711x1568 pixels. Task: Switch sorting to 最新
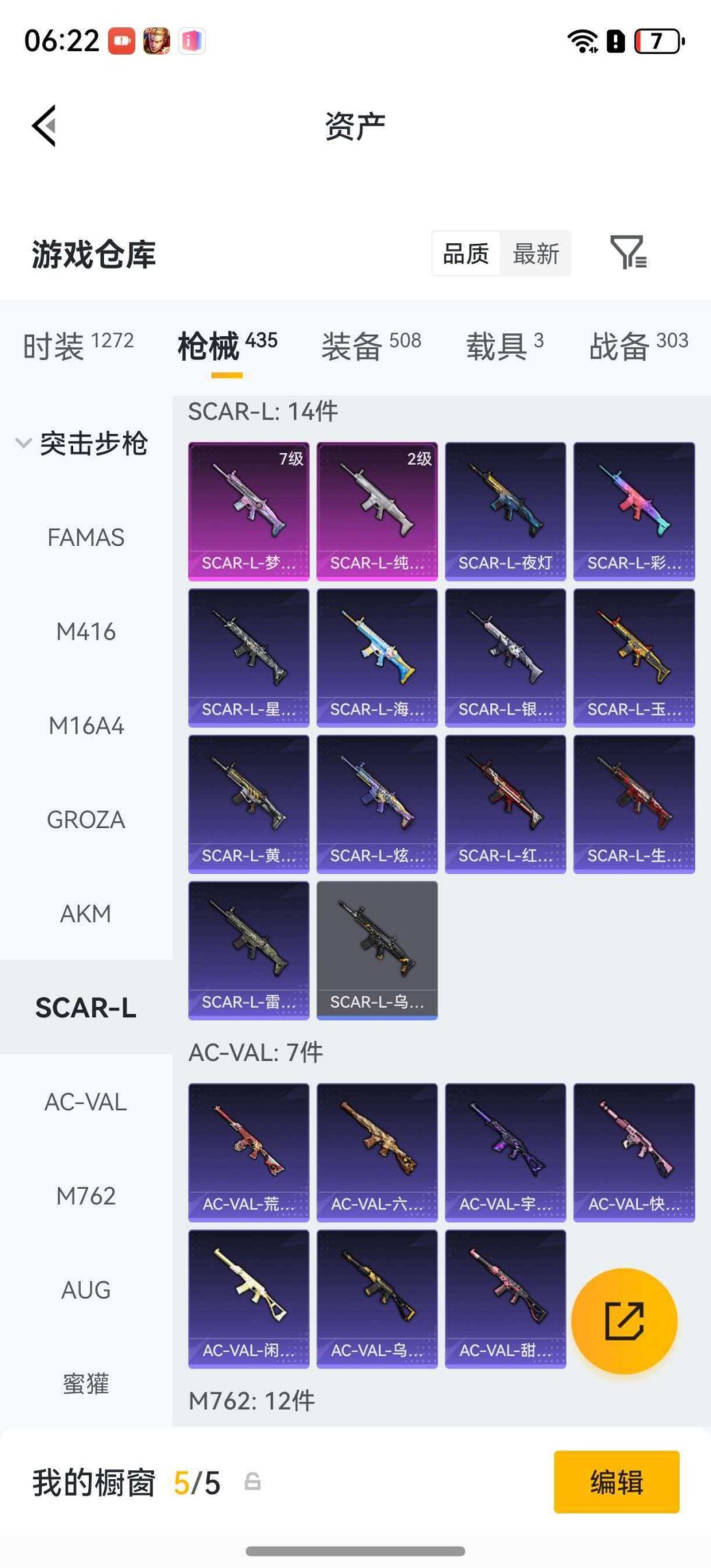[x=537, y=253]
